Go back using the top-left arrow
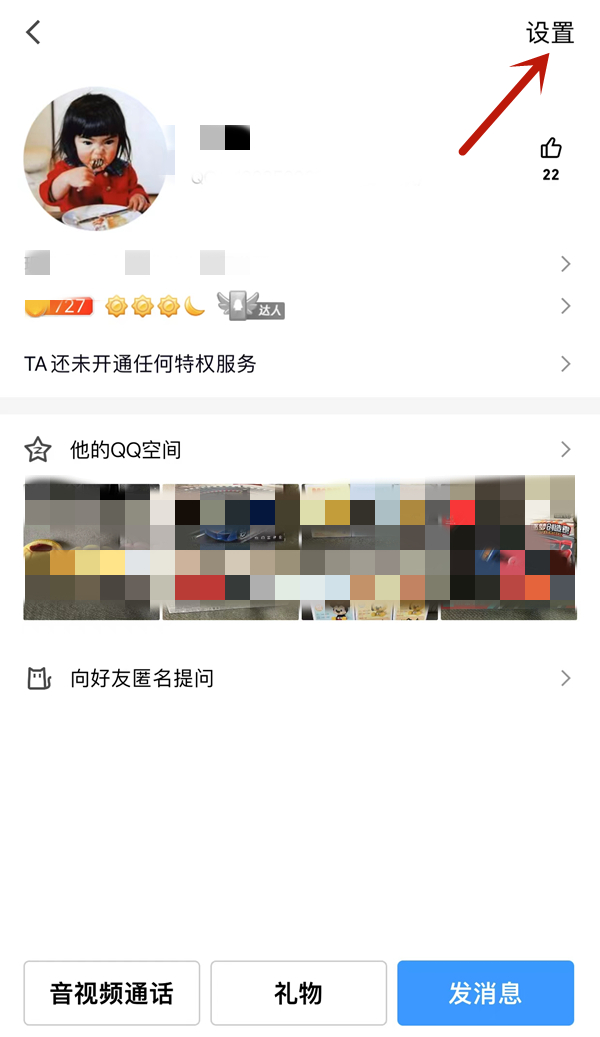 pyautogui.click(x=33, y=32)
